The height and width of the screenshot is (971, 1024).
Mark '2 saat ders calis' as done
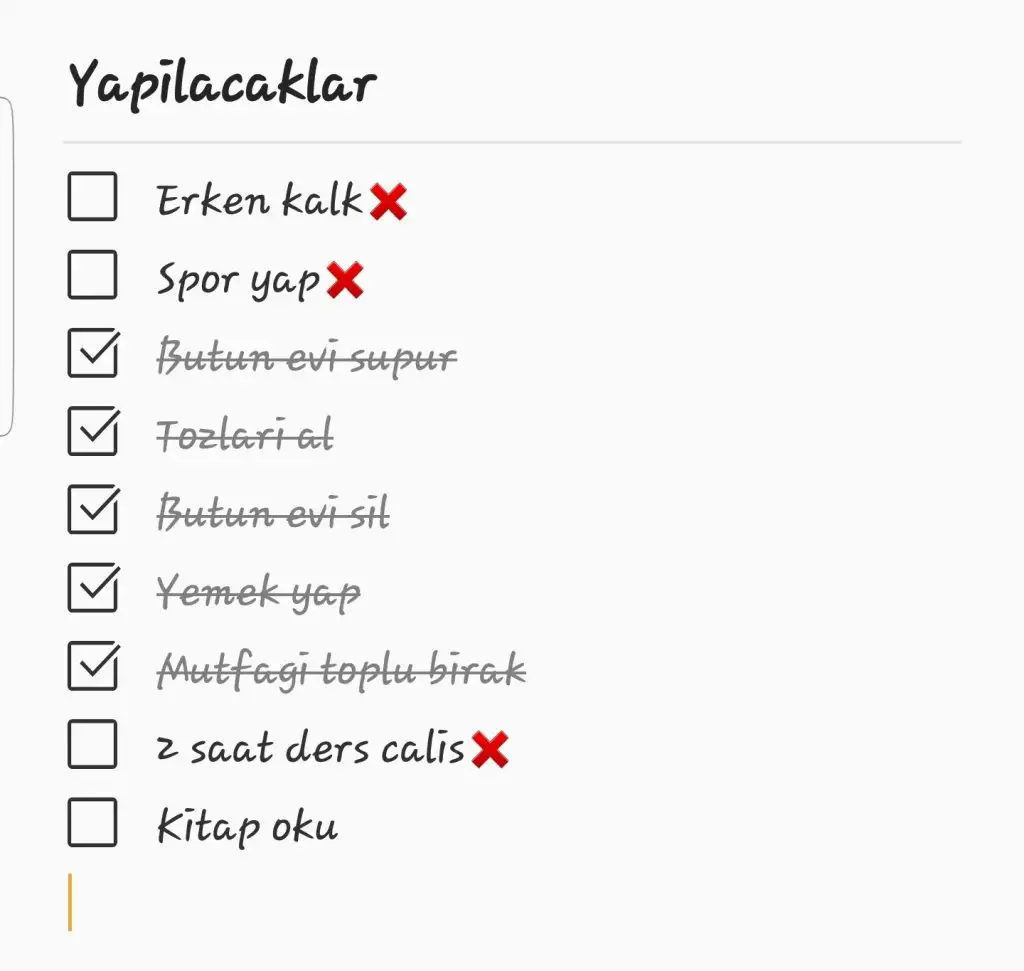pyautogui.click(x=92, y=744)
